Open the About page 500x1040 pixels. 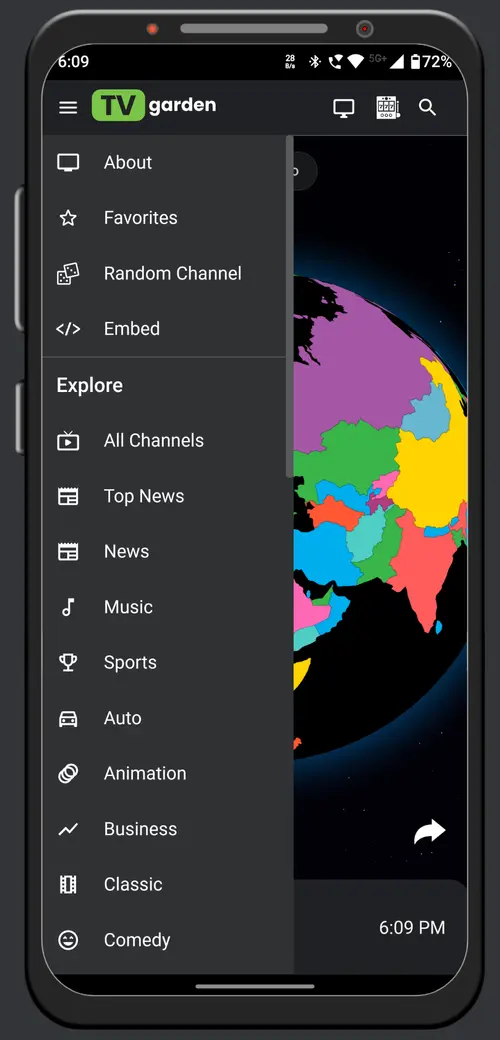[164, 162]
